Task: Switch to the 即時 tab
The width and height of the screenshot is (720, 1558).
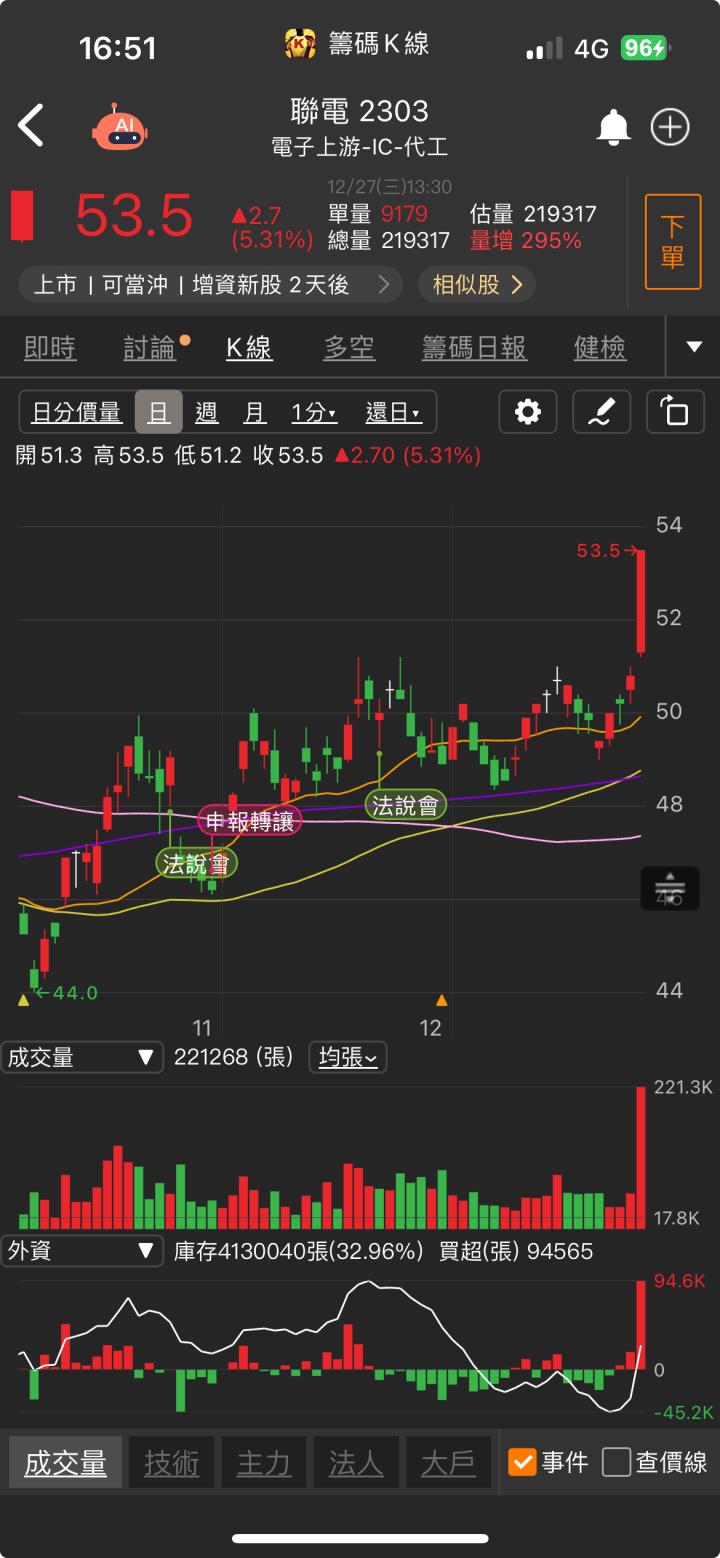Action: (x=50, y=348)
